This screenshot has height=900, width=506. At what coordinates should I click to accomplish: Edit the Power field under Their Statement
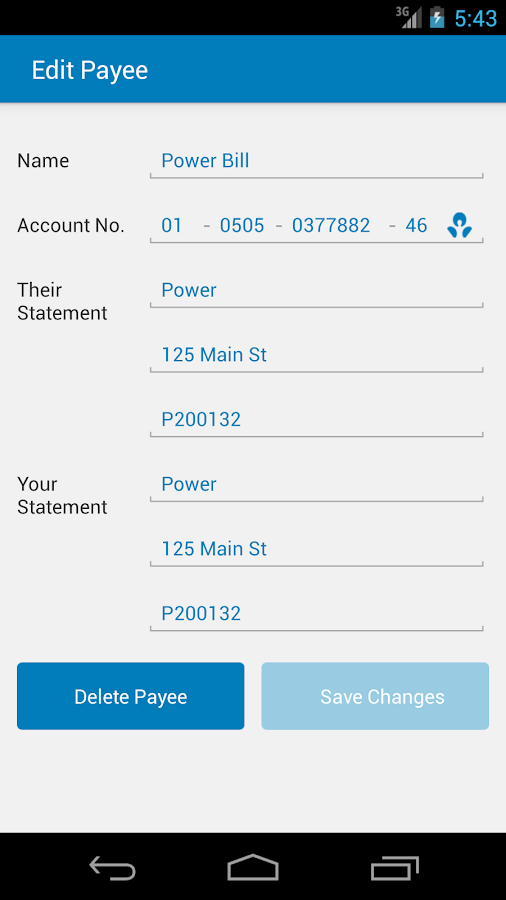pos(316,290)
